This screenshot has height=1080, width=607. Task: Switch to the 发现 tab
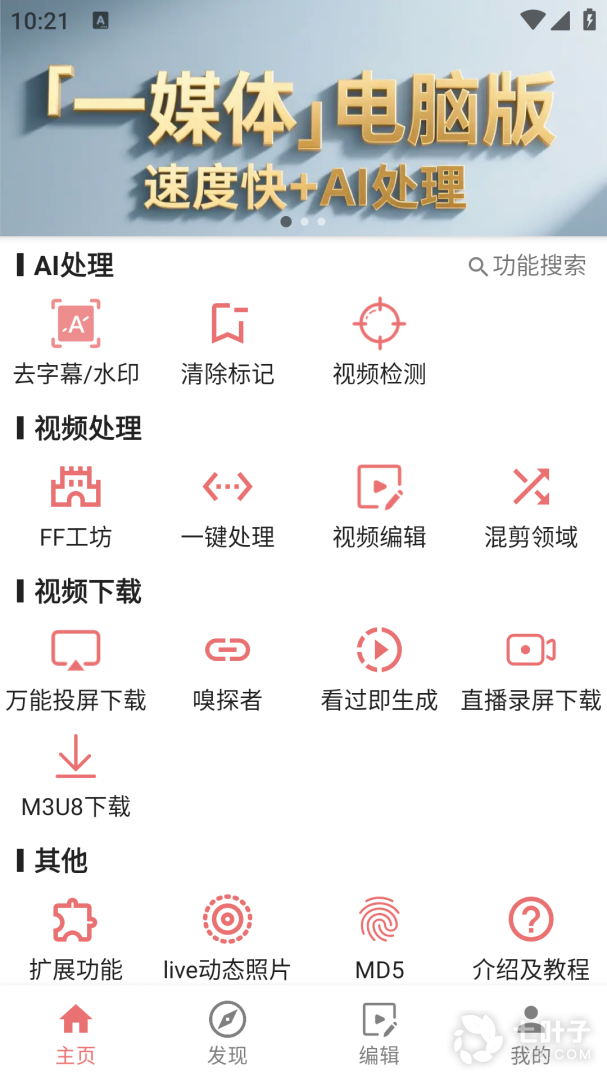228,1034
